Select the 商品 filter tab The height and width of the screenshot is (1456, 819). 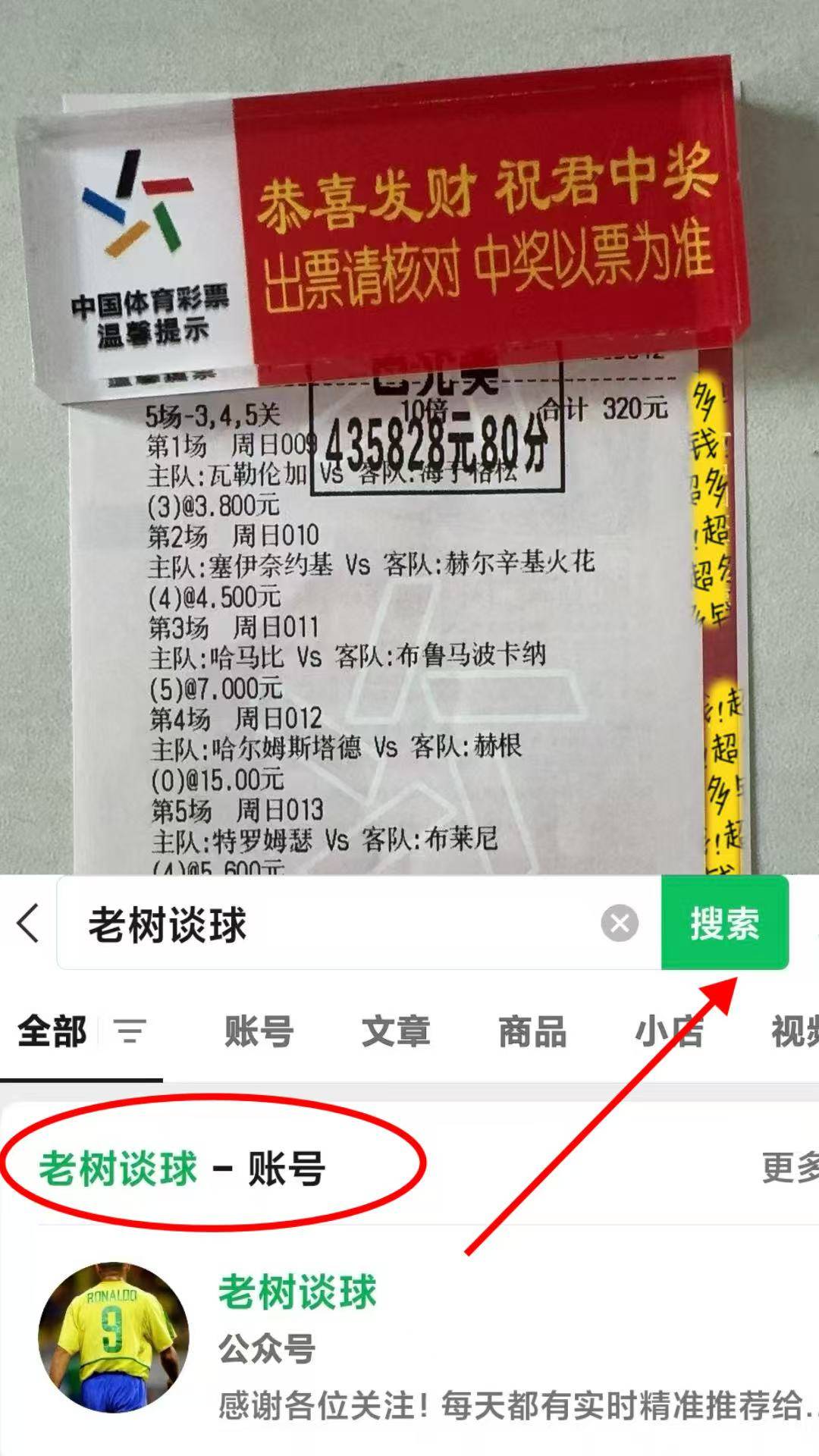533,1031
